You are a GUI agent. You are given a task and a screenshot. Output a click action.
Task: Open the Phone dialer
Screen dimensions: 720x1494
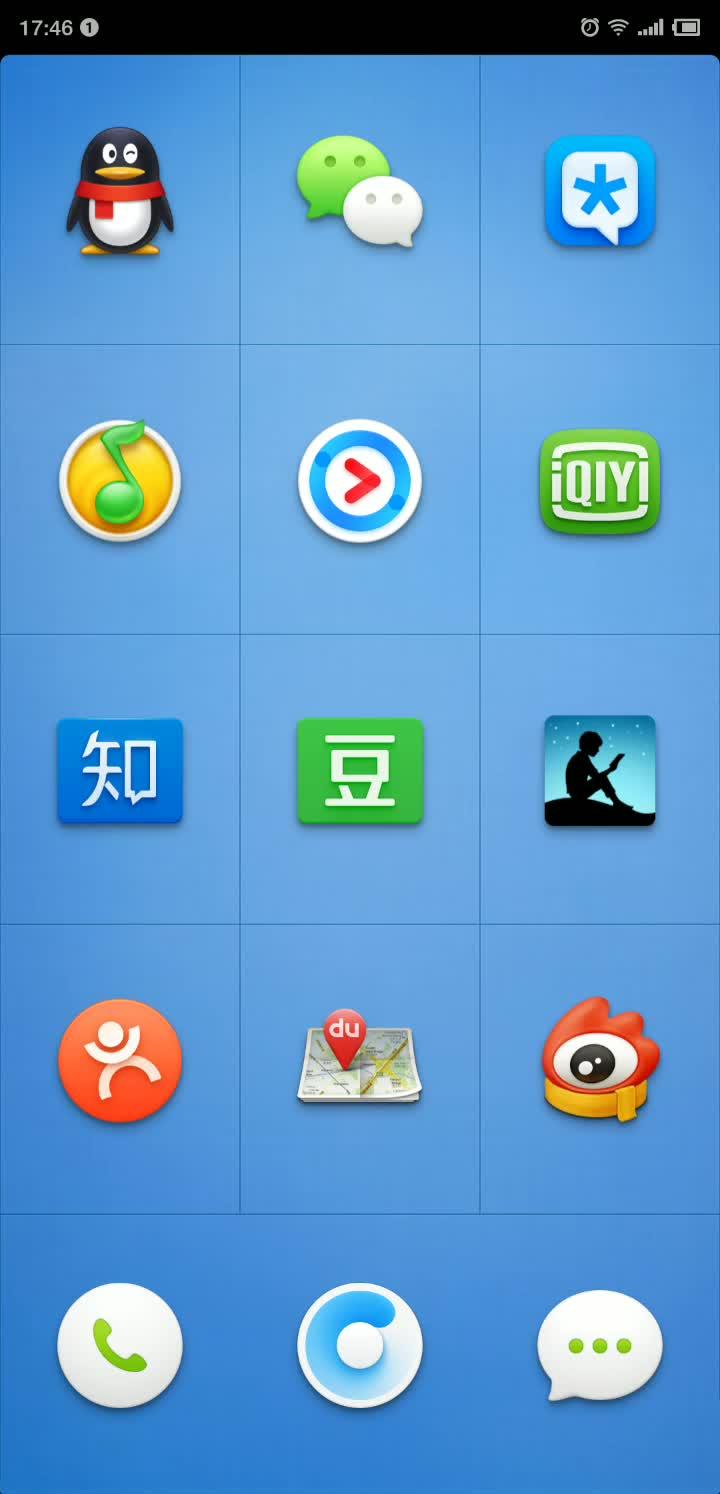click(120, 1346)
